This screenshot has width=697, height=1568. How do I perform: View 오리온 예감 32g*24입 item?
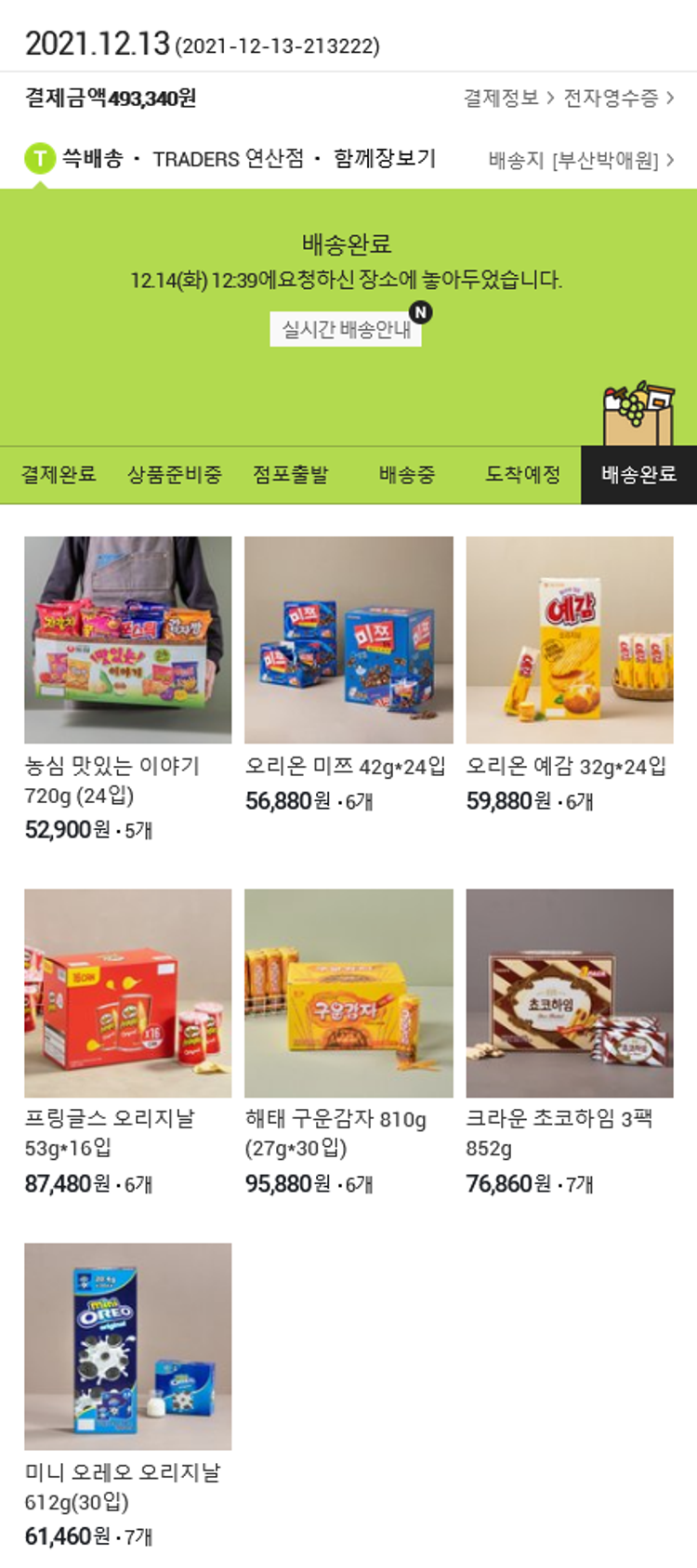569,640
